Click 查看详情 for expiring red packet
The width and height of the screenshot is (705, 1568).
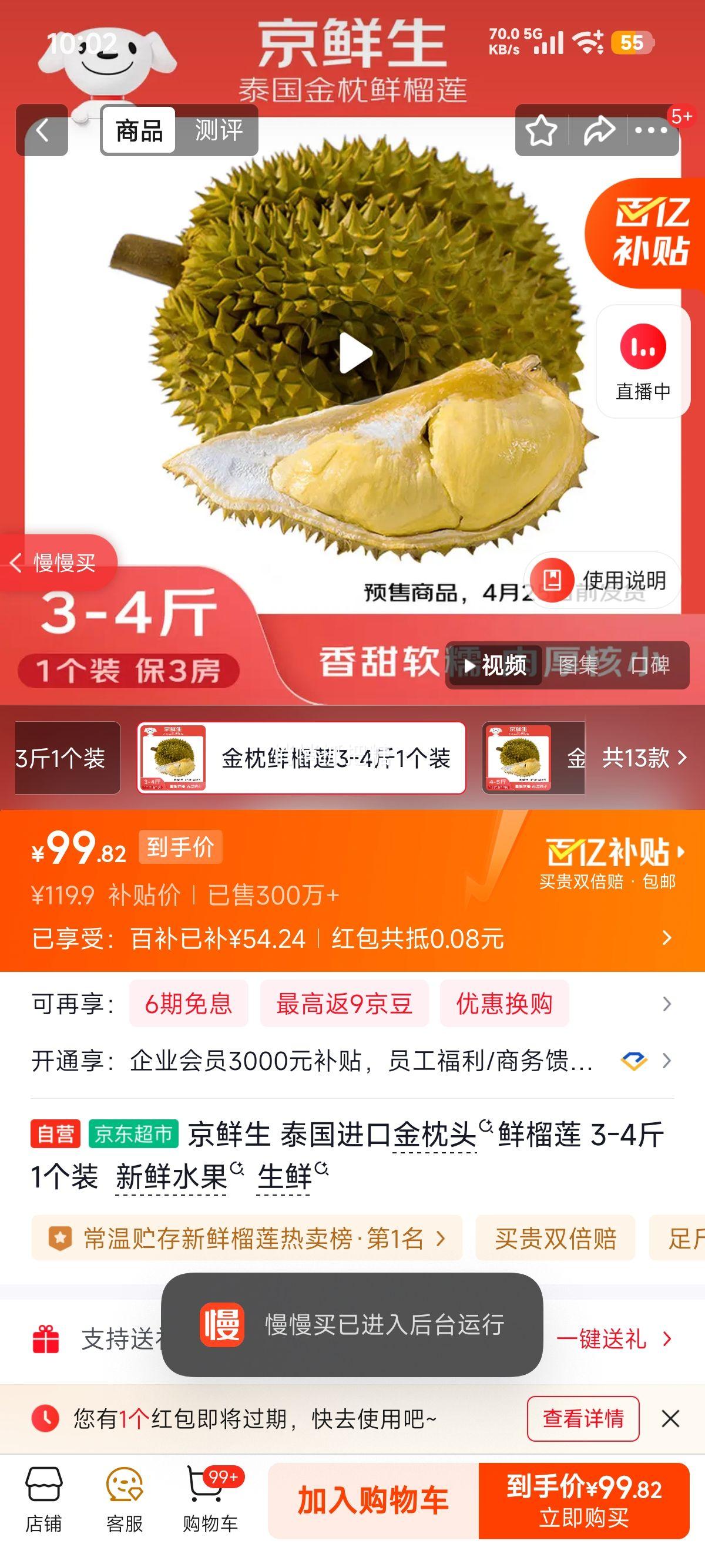(x=582, y=1418)
